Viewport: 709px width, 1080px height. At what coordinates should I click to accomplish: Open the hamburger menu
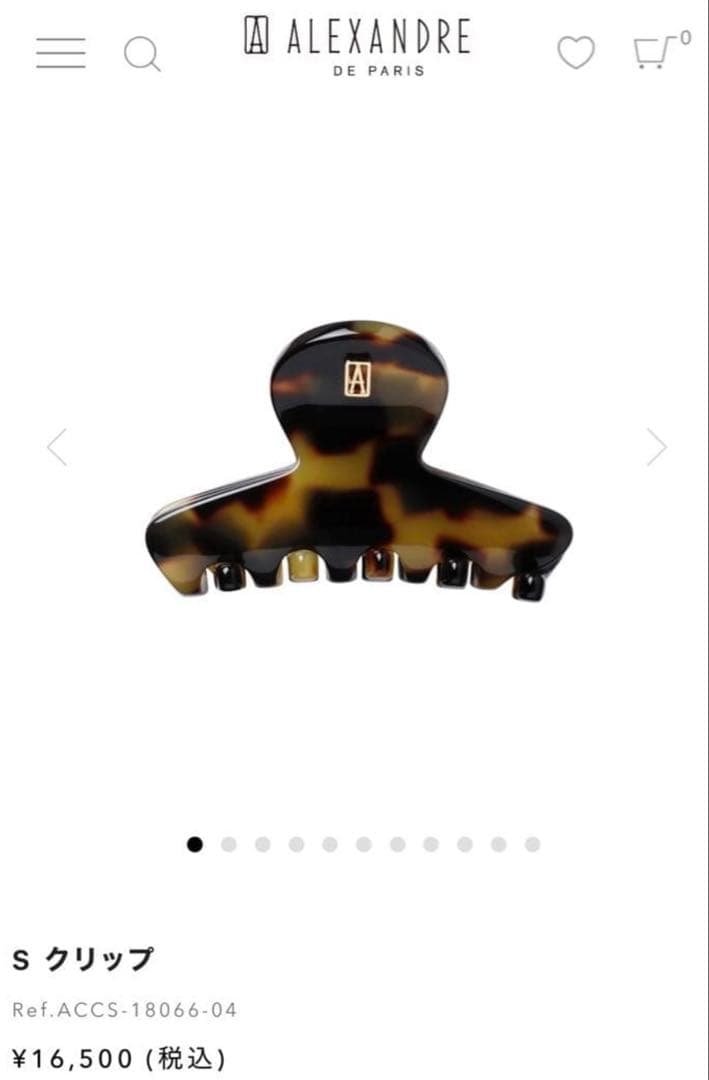(x=61, y=52)
